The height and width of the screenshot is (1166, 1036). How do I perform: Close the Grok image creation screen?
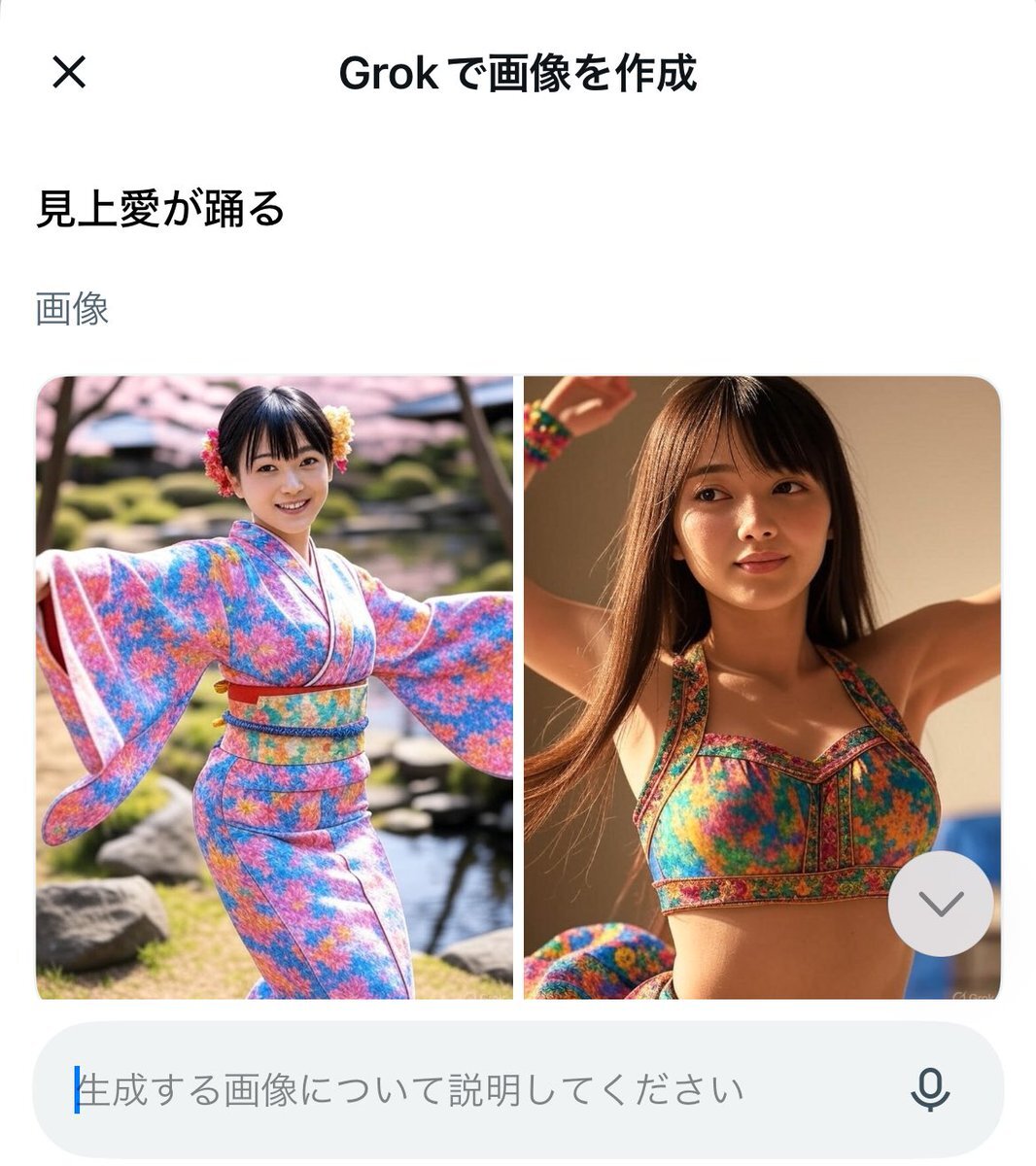click(69, 72)
